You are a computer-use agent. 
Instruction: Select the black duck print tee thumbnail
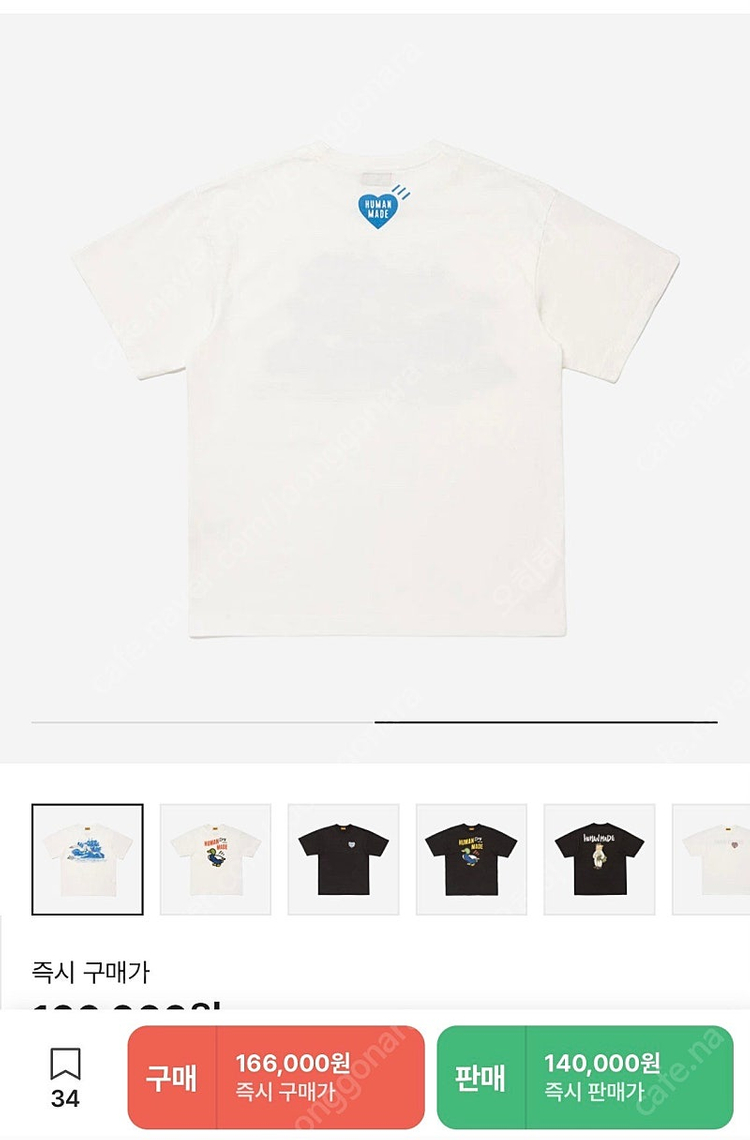coord(471,859)
